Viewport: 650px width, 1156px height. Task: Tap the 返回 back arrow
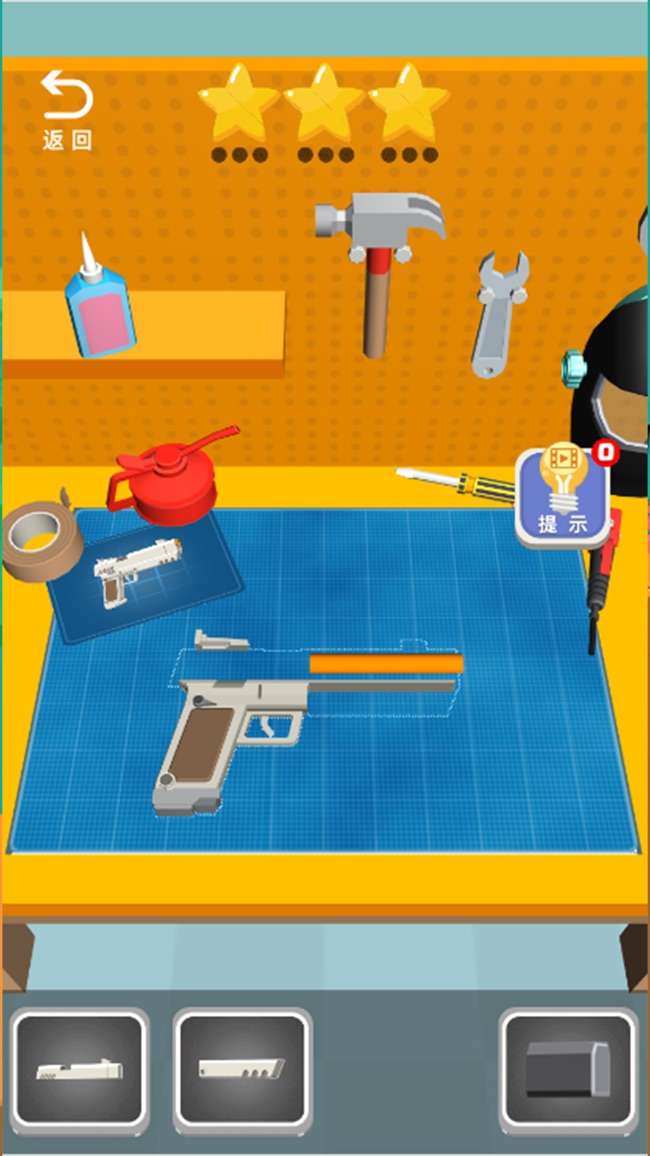(67, 110)
